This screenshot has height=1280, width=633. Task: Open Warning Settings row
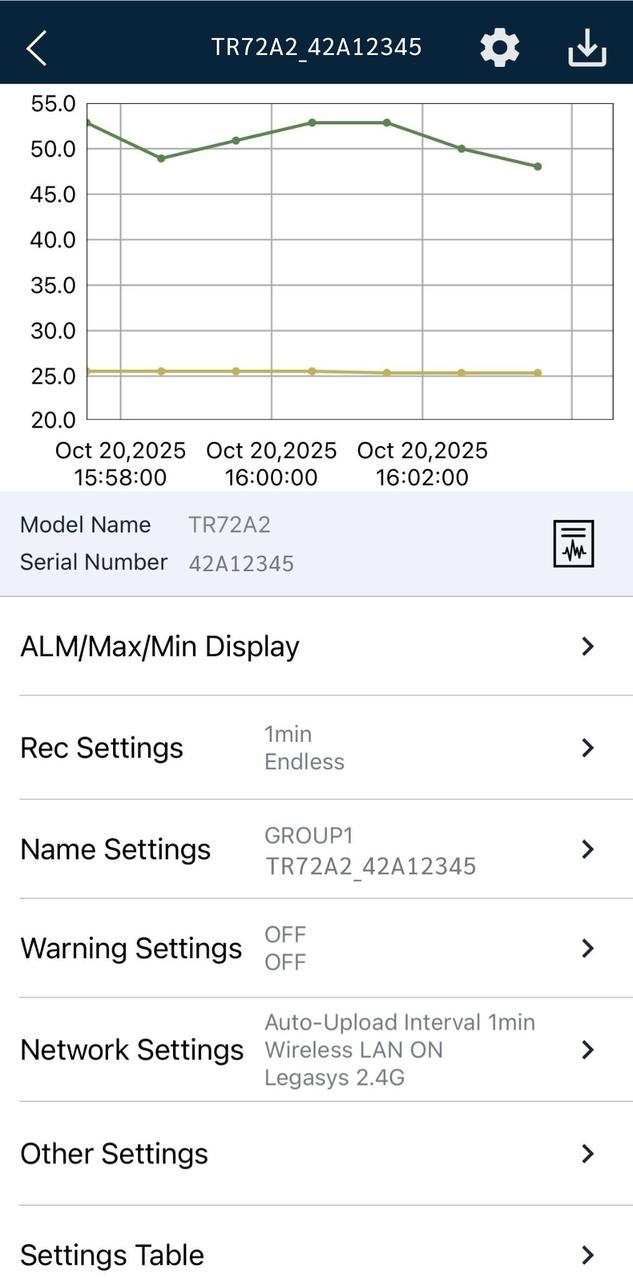316,948
